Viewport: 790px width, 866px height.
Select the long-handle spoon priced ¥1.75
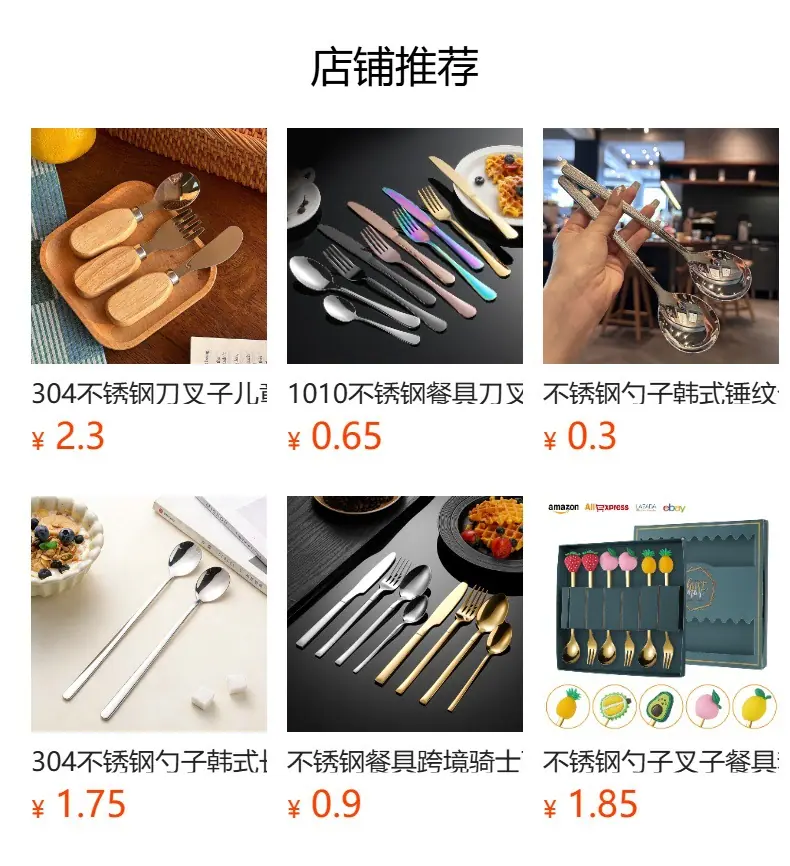(x=149, y=614)
